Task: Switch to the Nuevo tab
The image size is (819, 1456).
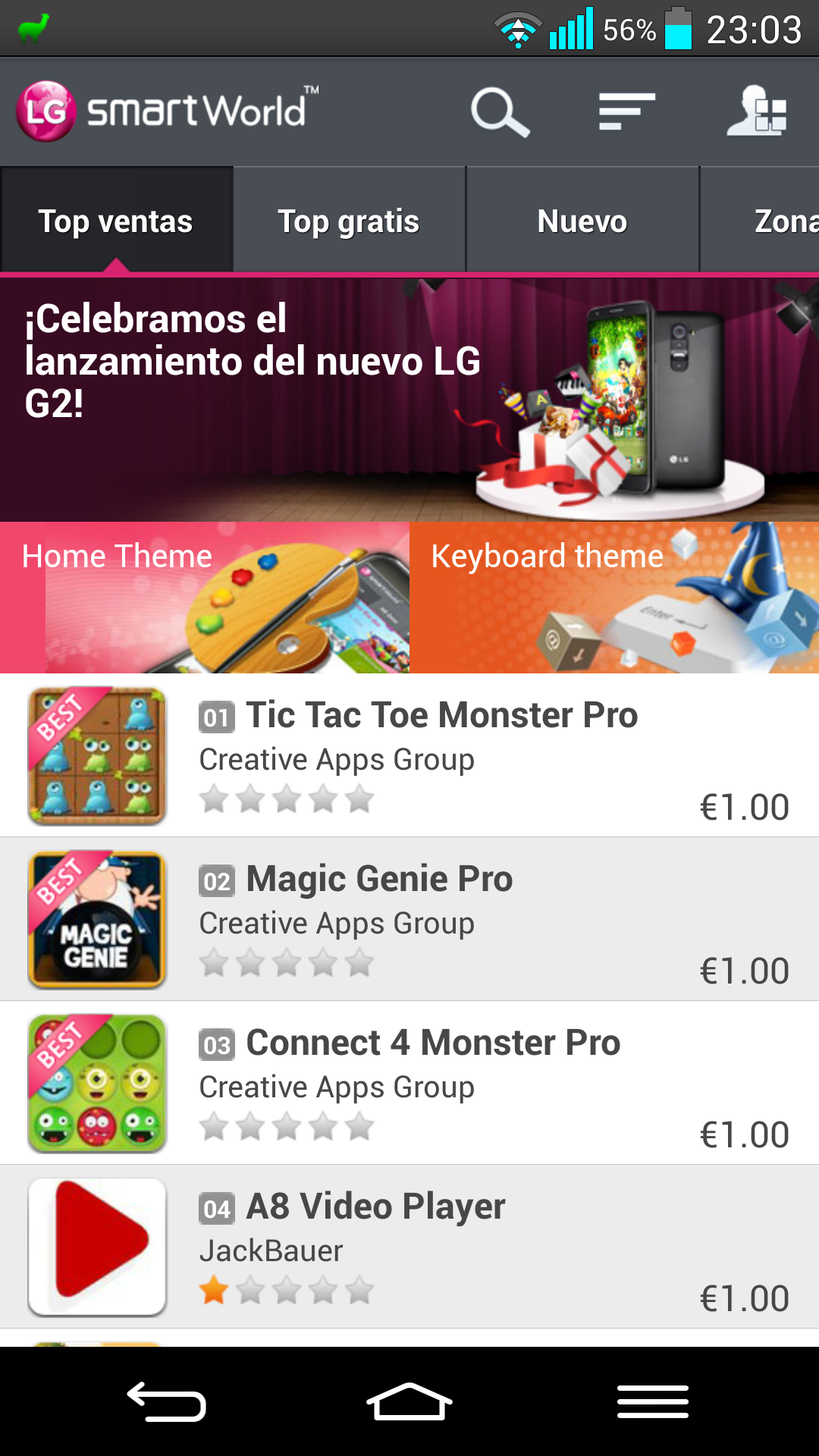Action: [x=582, y=221]
